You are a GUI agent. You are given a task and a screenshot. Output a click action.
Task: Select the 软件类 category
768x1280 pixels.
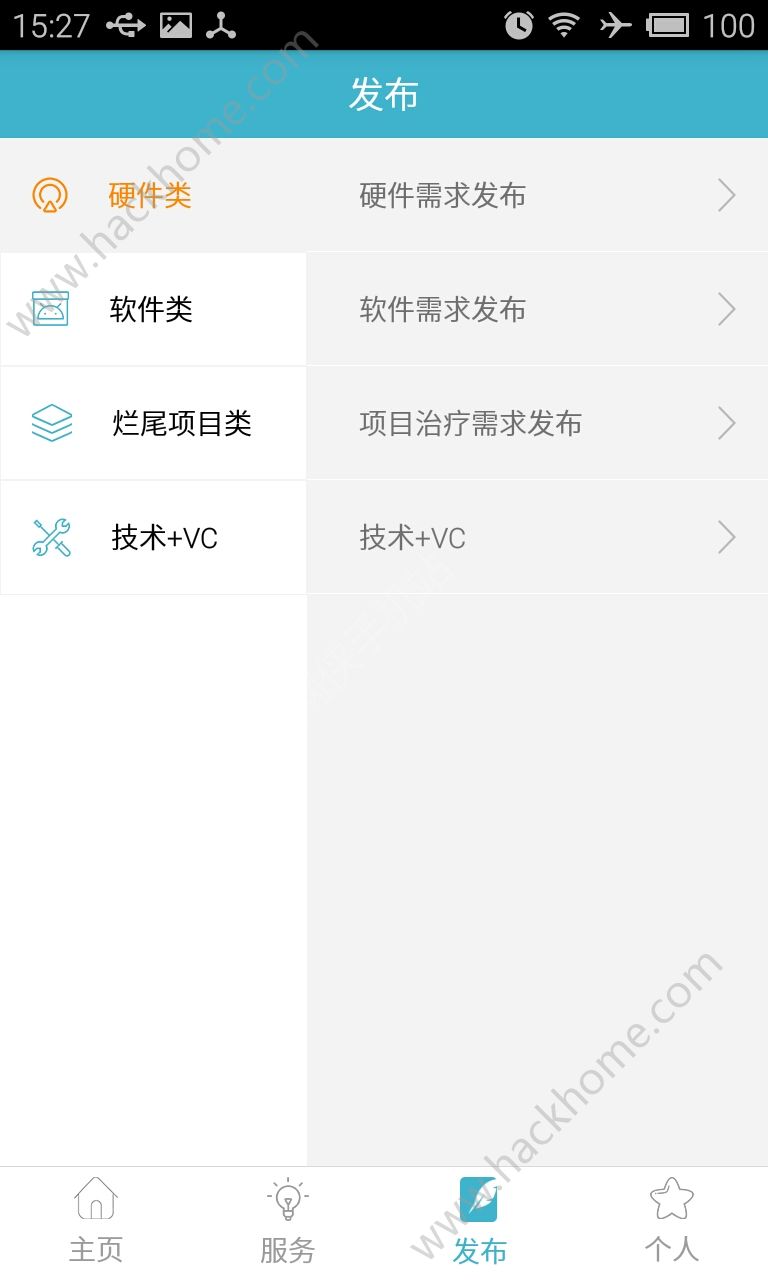(x=152, y=309)
